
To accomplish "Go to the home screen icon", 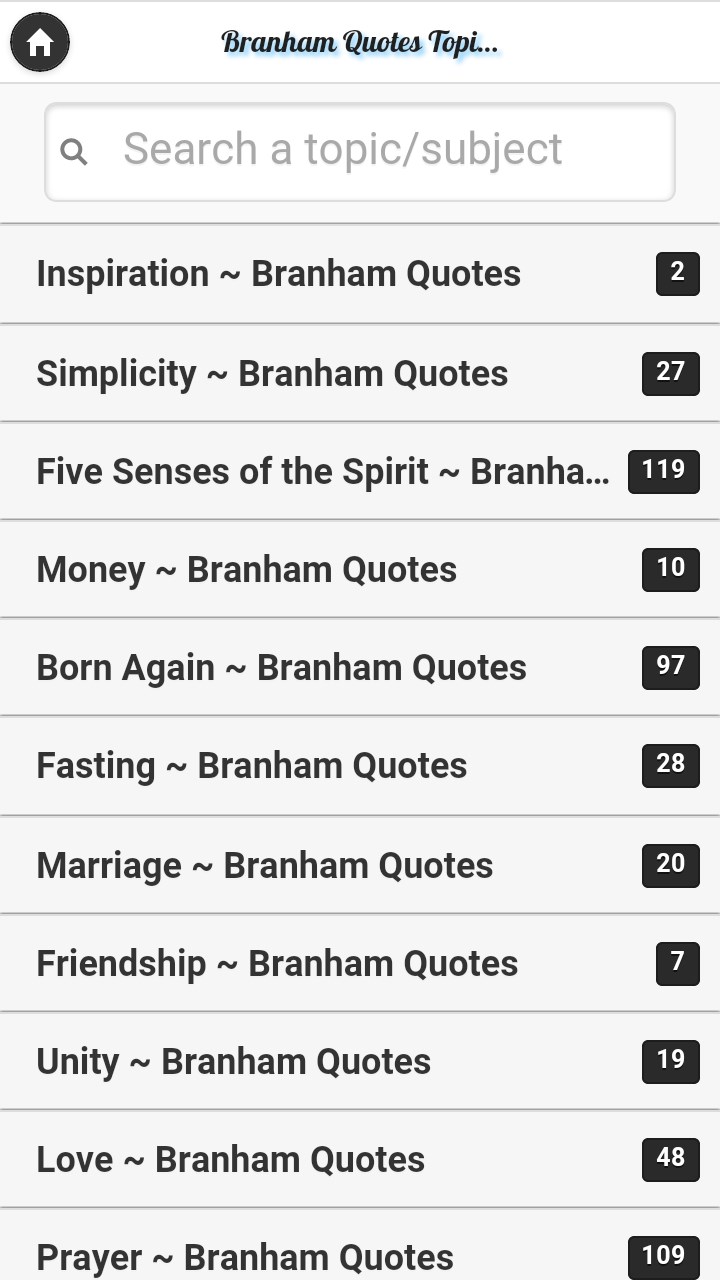I will (40, 42).
